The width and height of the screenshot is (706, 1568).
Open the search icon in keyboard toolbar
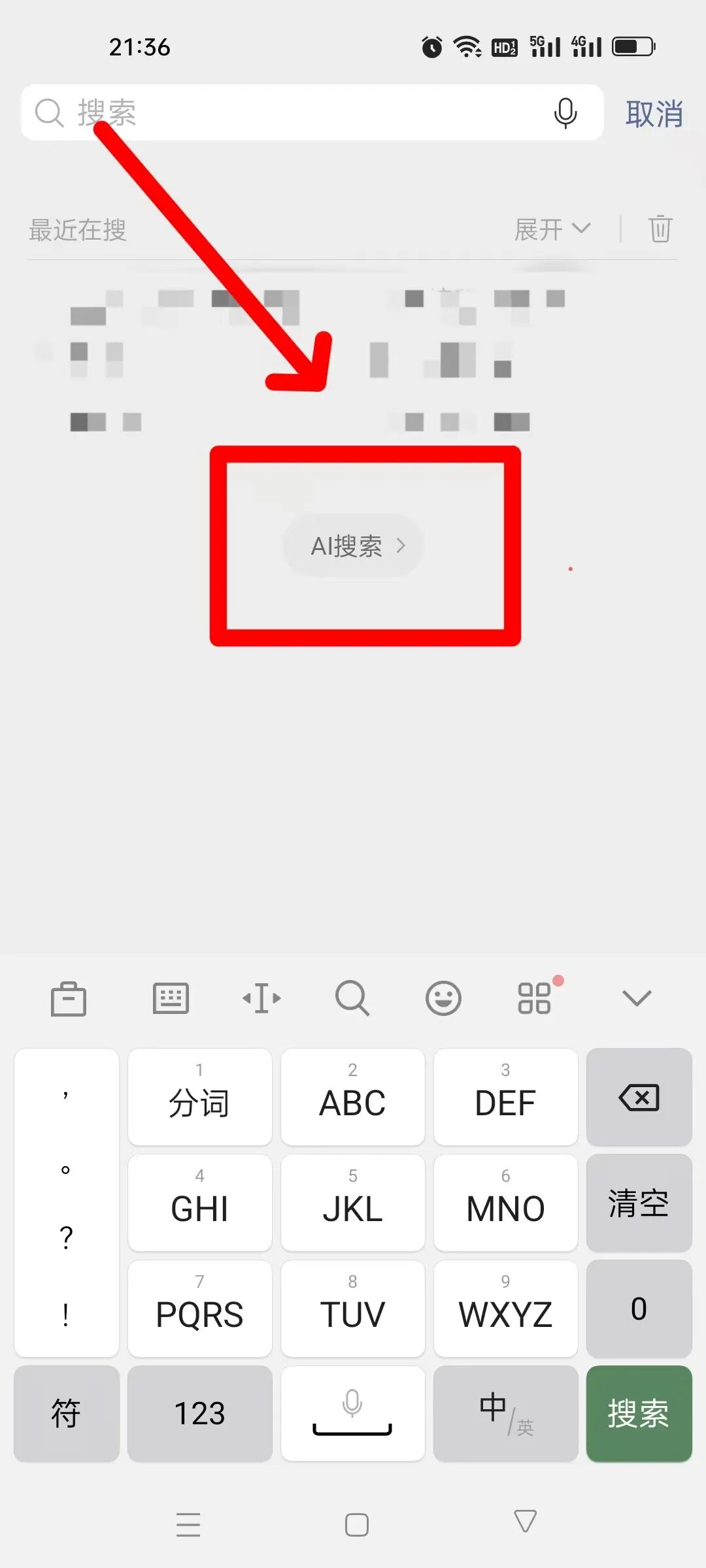coord(353,998)
